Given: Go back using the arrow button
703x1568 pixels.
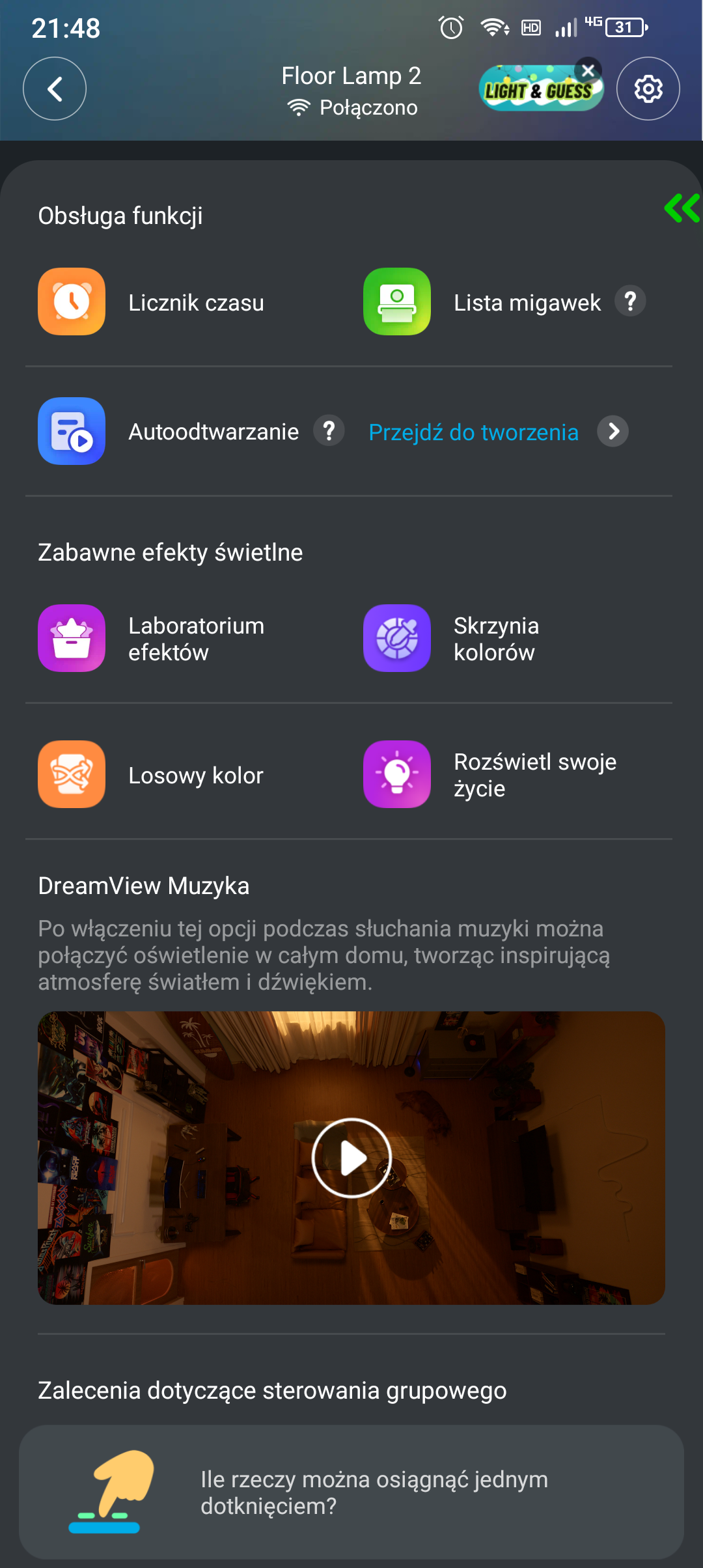Looking at the screenshot, I should [55, 89].
